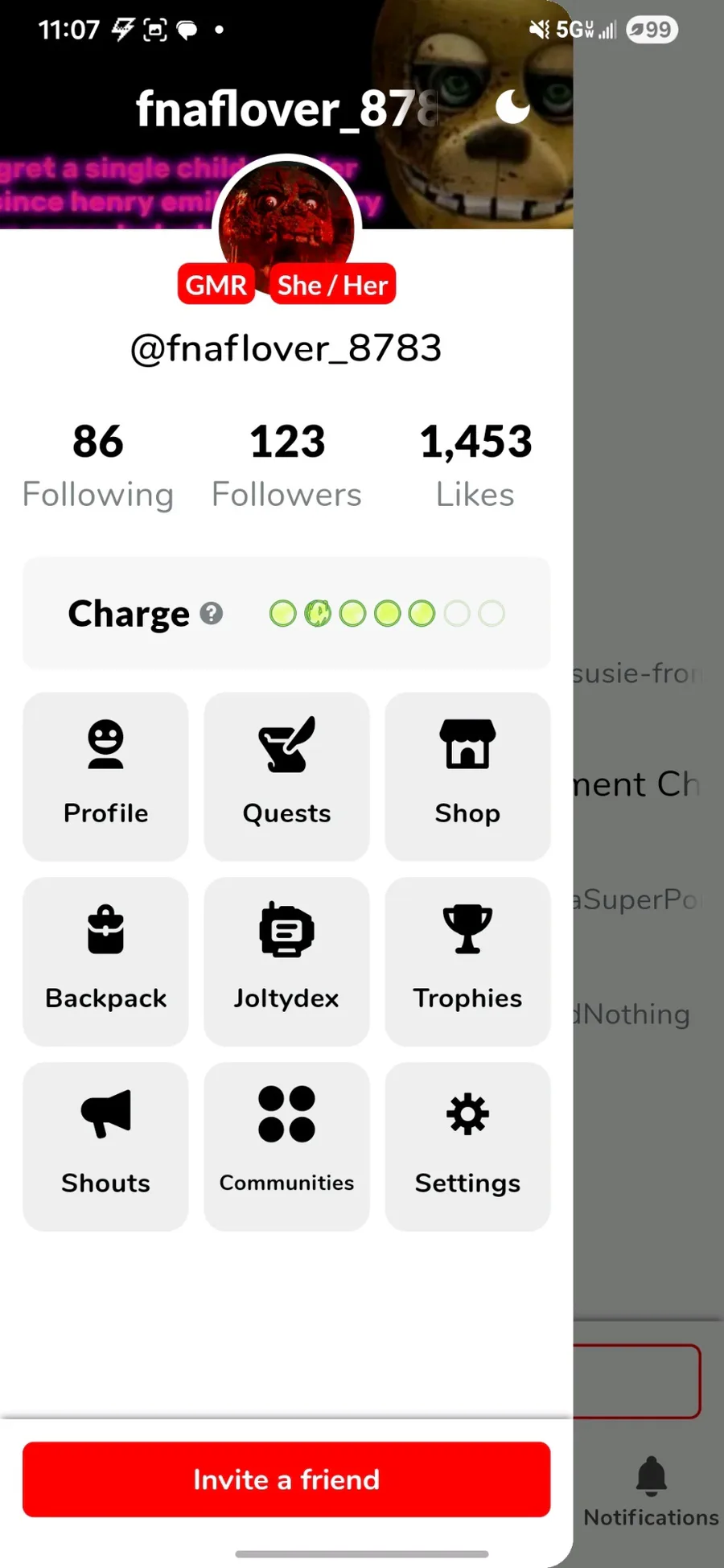724x1568 pixels.
Task: View the Followers list
Action: [286, 466]
